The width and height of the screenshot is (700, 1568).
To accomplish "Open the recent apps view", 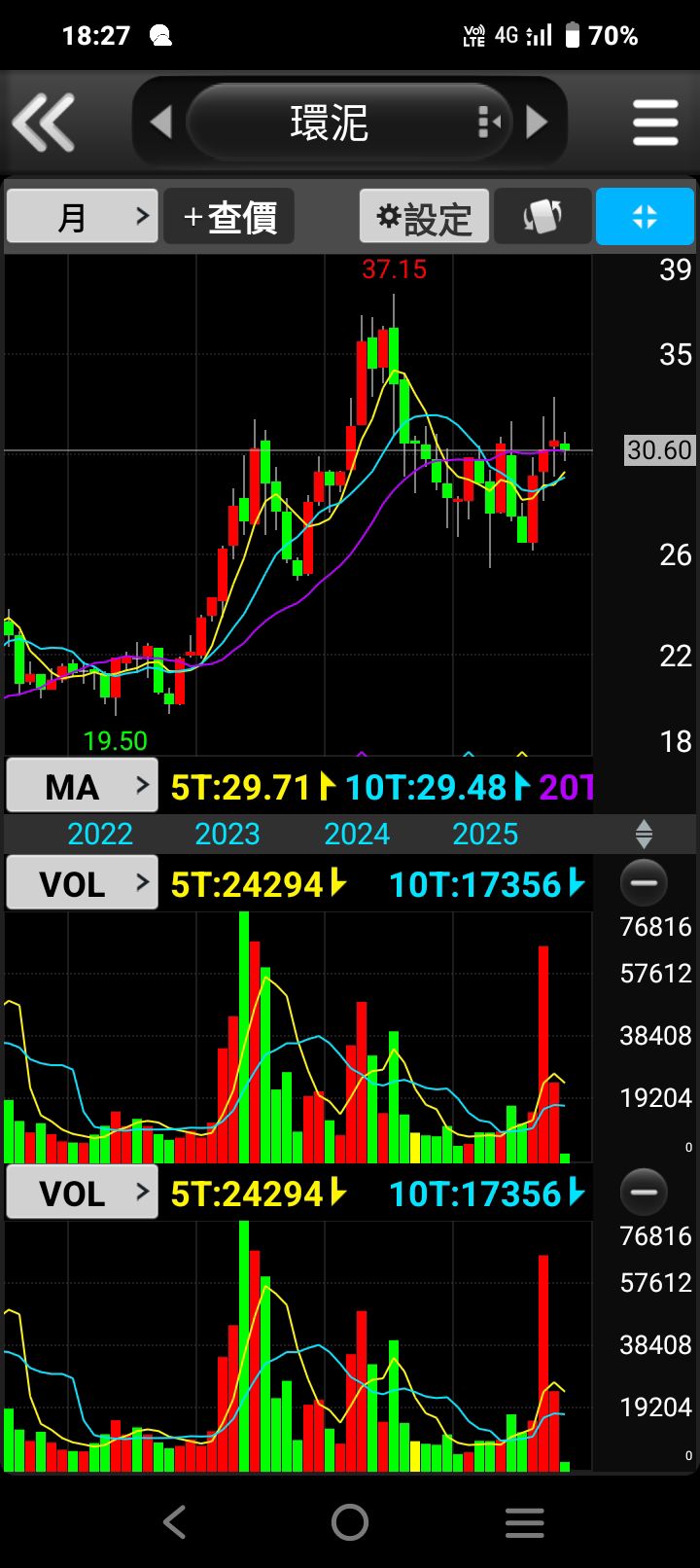I will pos(525,1522).
